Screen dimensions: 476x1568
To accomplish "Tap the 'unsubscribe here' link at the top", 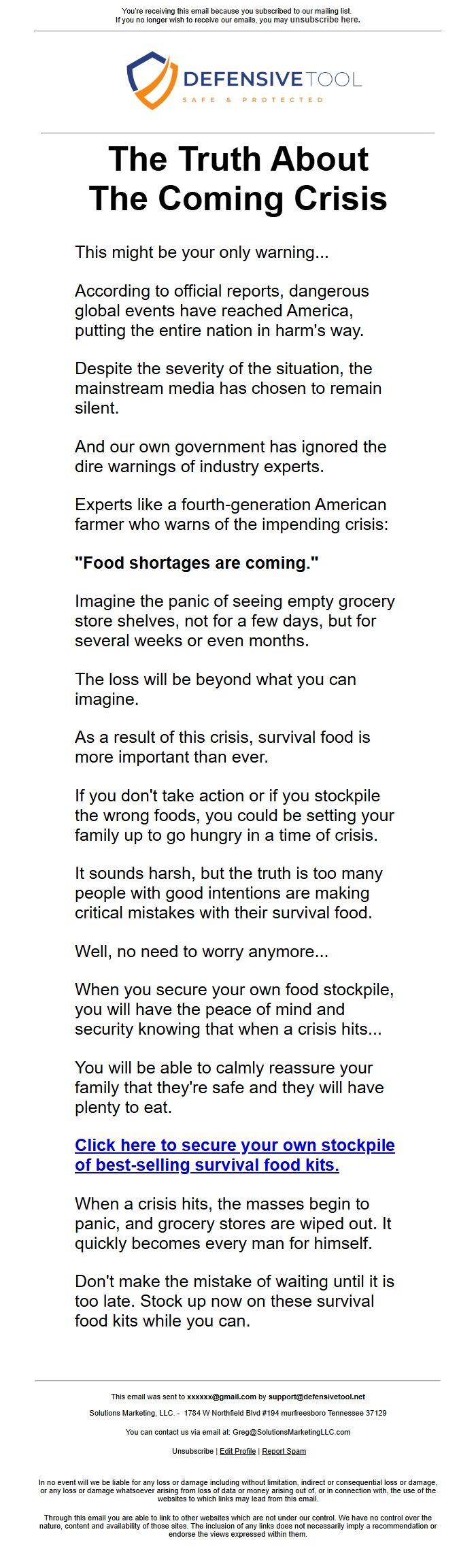I will pyautogui.click(x=324, y=20).
